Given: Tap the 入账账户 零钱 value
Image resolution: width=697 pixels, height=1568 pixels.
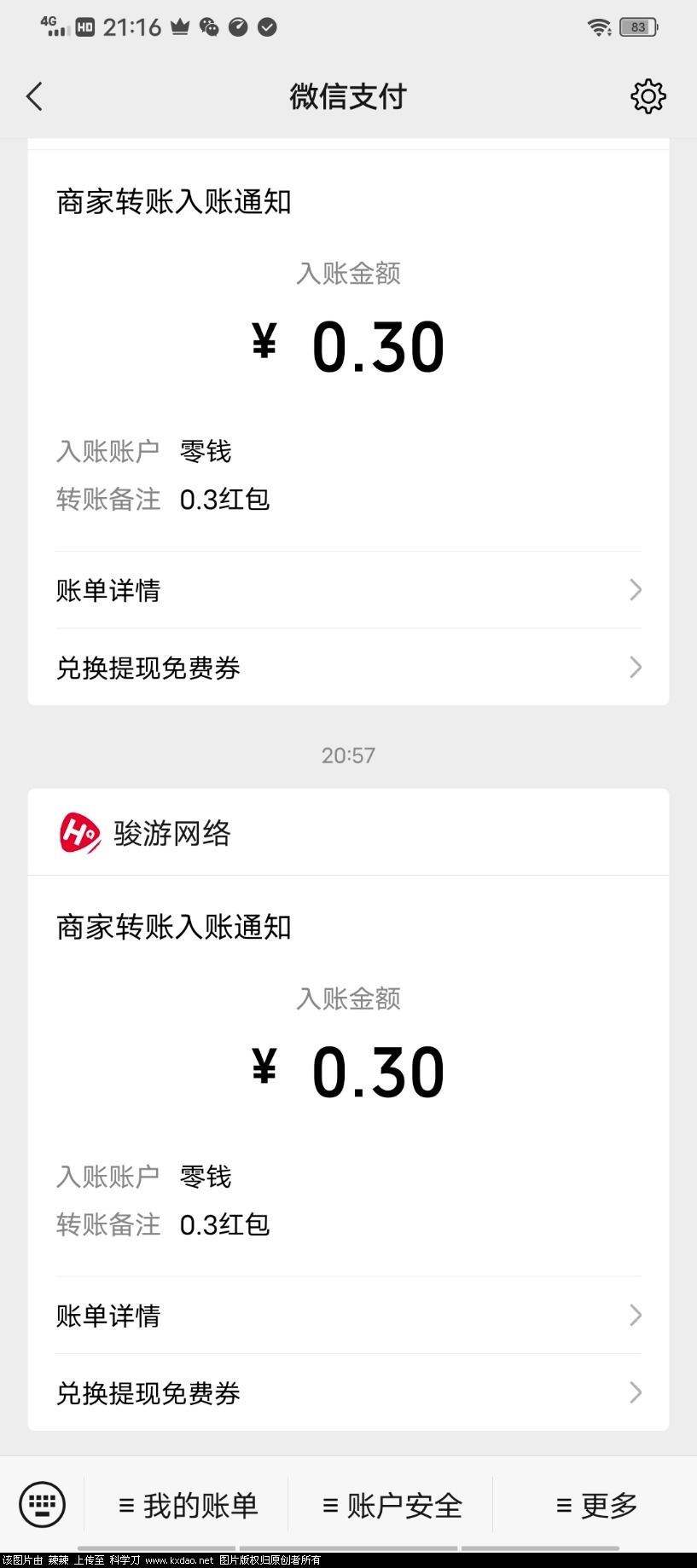Looking at the screenshot, I should click(x=205, y=452).
